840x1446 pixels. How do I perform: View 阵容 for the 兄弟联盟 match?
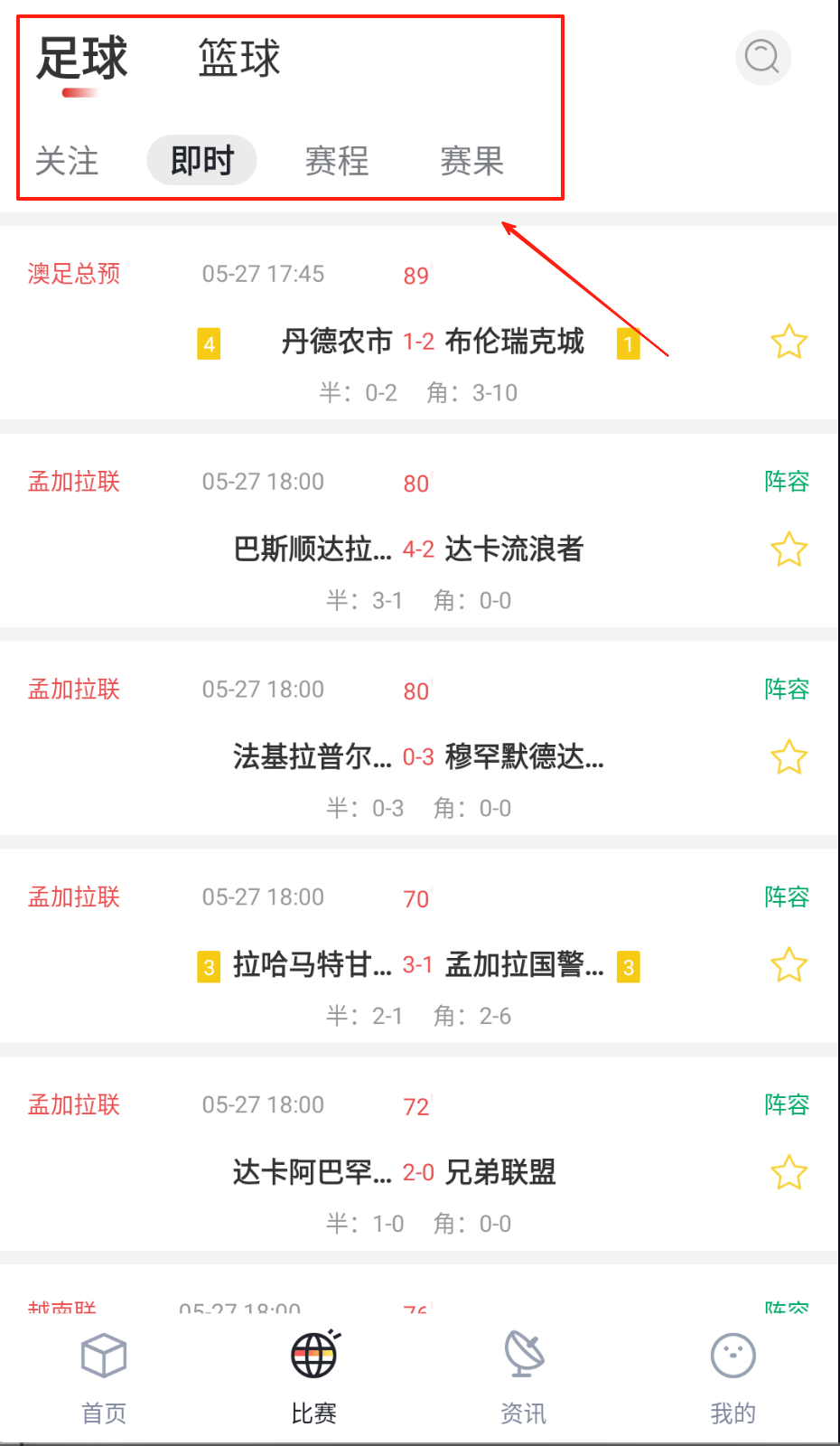pyautogui.click(x=787, y=1105)
